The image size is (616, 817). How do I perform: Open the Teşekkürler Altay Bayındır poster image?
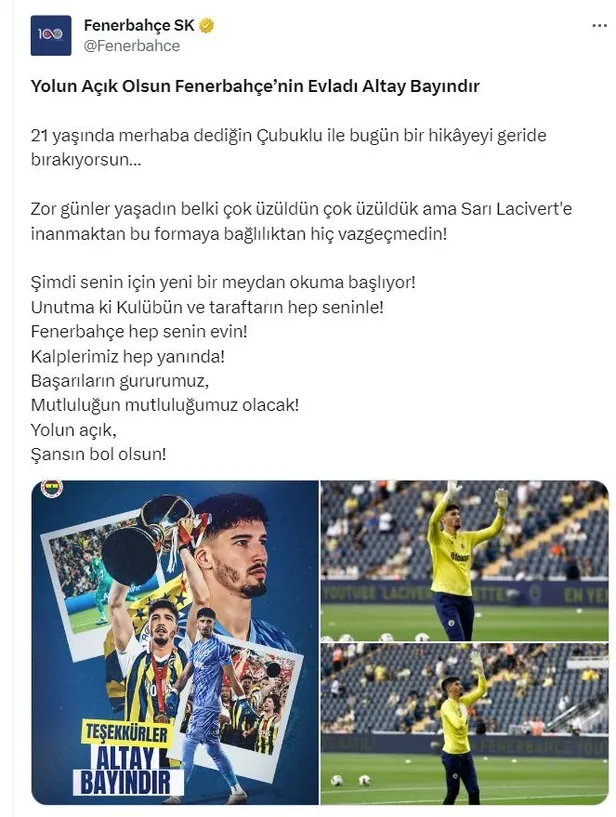coord(174,642)
